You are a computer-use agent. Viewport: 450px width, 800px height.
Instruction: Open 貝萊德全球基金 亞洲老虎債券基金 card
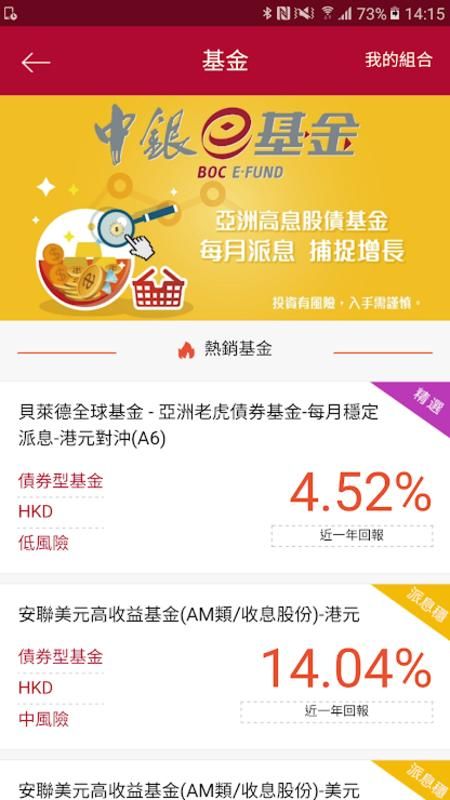(x=225, y=477)
